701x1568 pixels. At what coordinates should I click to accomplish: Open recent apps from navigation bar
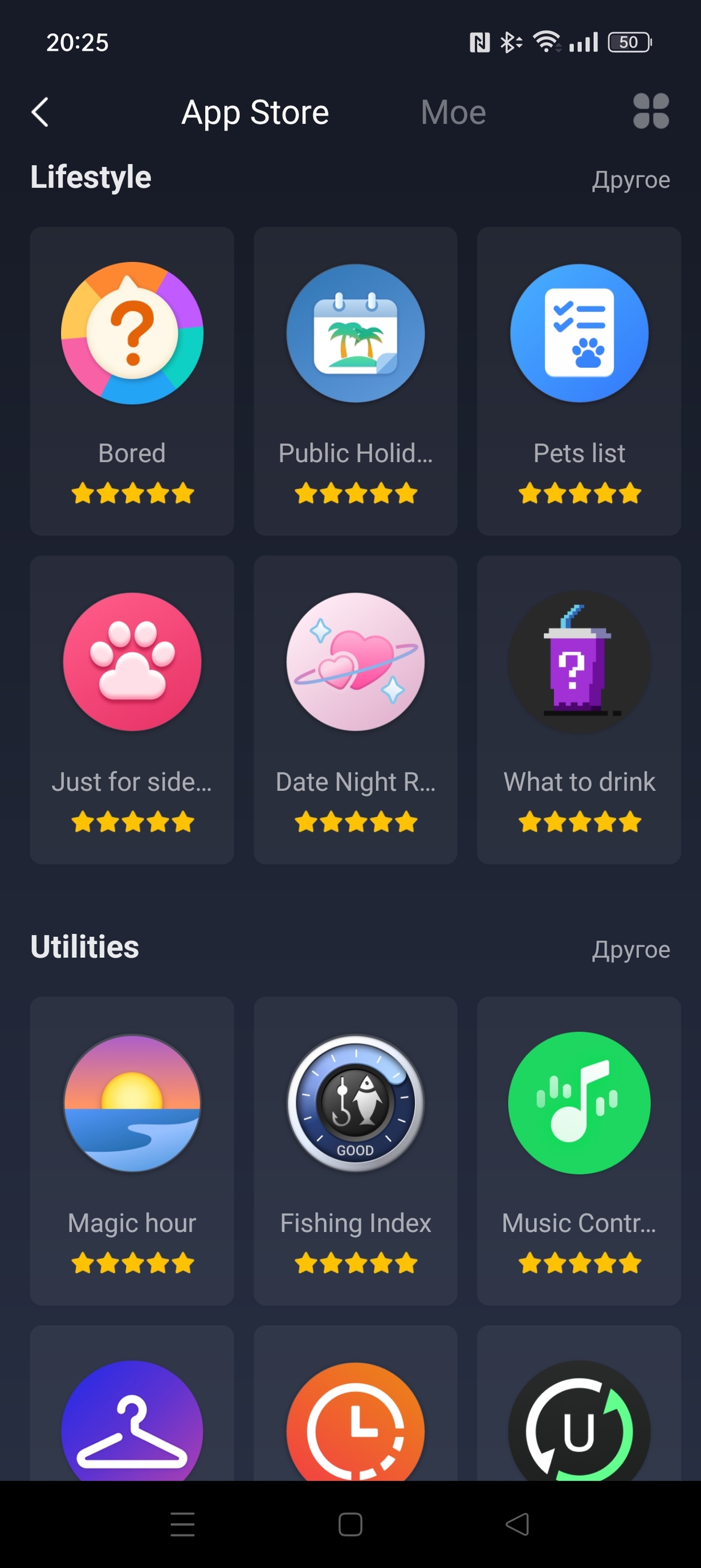[182, 1524]
